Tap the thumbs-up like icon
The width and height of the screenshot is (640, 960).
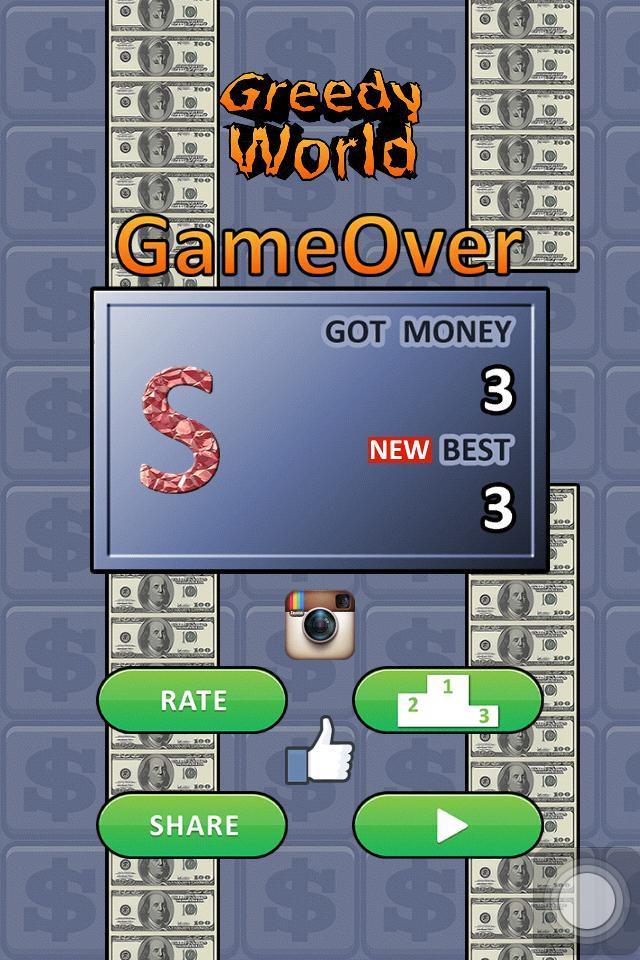(320, 752)
